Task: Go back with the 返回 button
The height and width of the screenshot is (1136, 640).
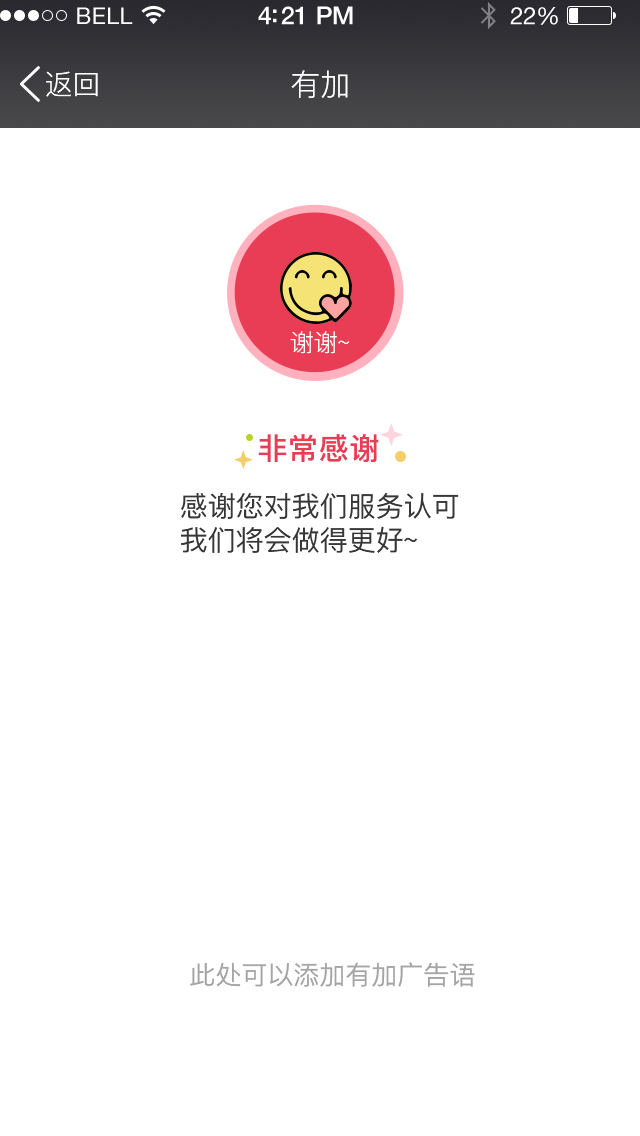Action: pos(59,85)
